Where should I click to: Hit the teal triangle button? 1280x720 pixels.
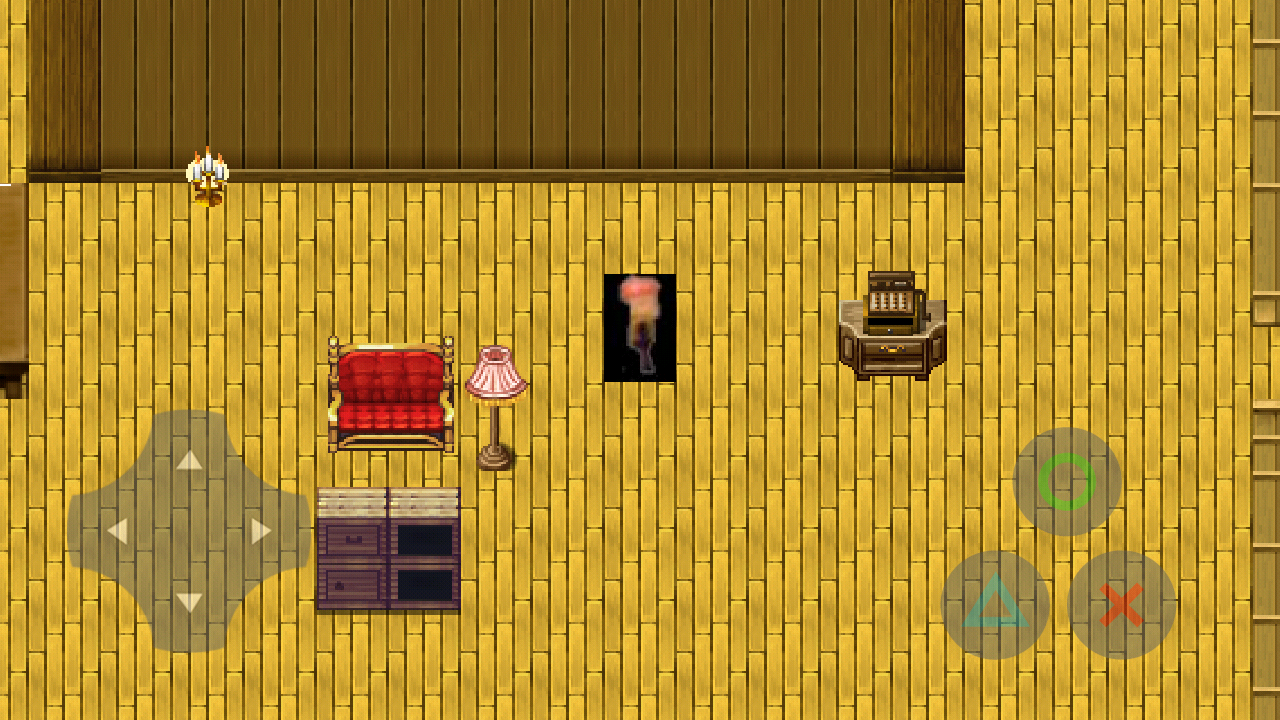pyautogui.click(x=995, y=604)
